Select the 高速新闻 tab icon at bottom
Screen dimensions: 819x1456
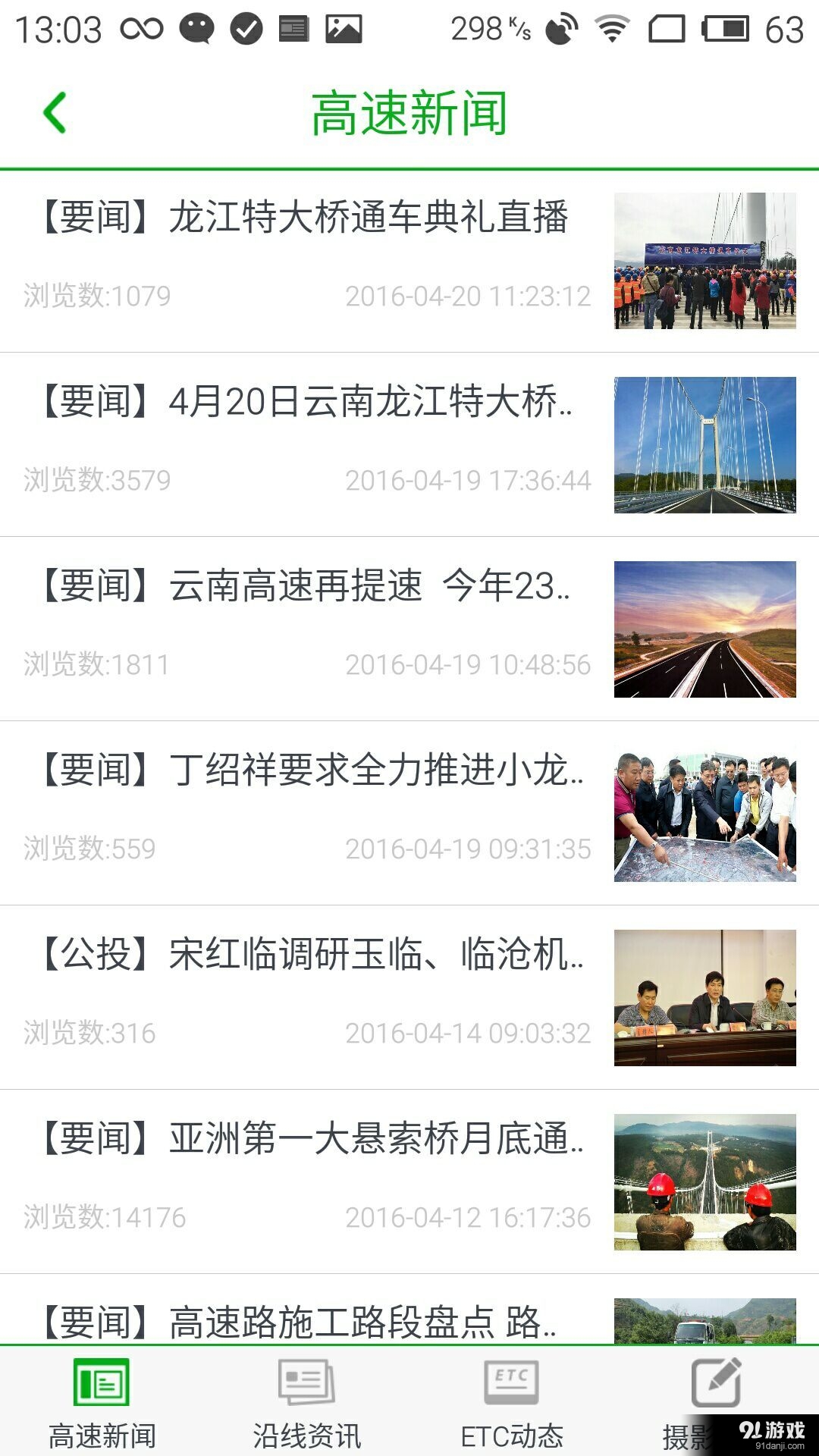[102, 1383]
